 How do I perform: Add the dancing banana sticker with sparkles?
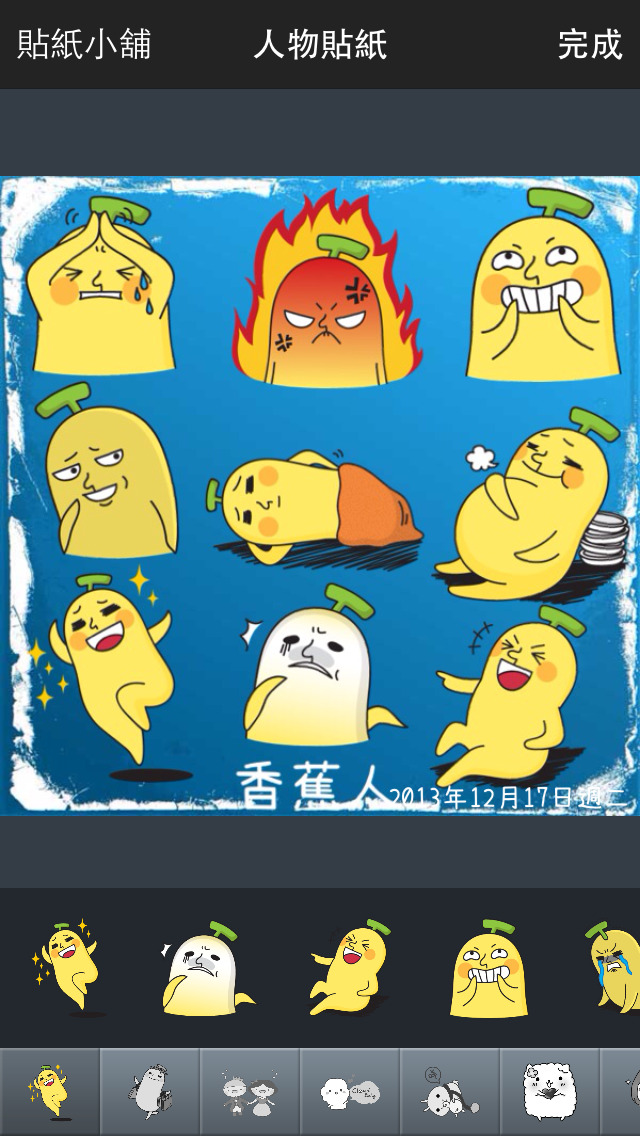click(x=65, y=967)
